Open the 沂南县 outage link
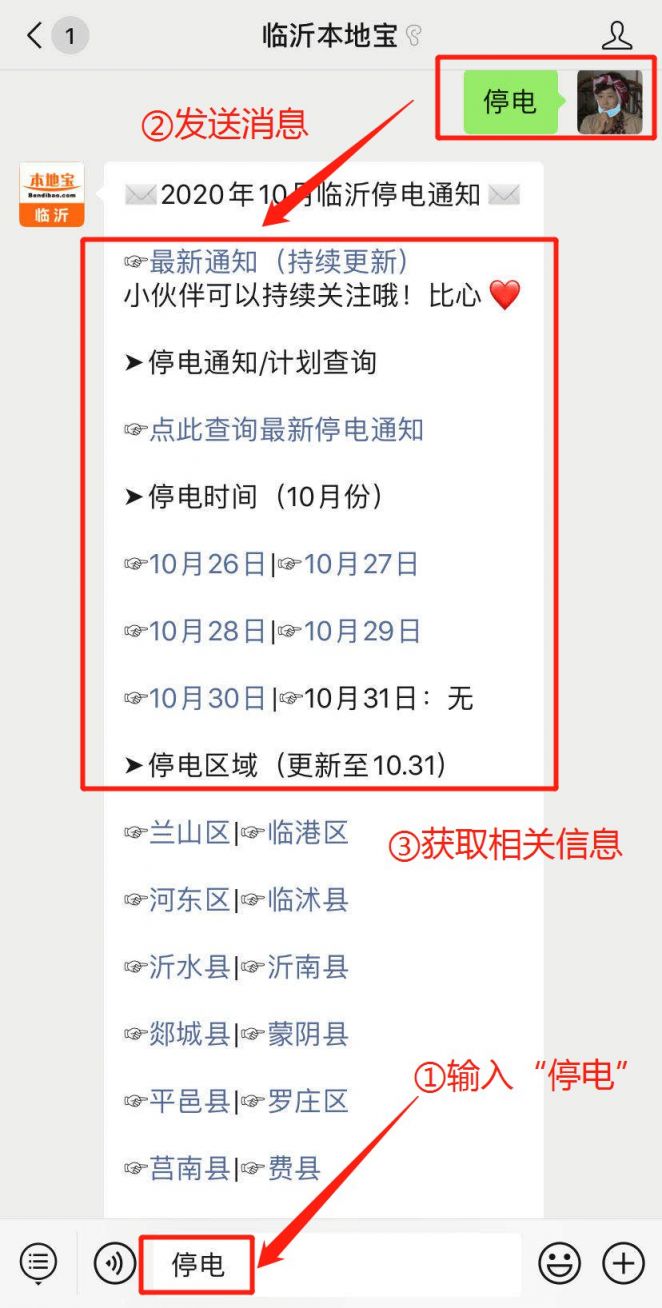This screenshot has height=1308, width=662. 308,967
